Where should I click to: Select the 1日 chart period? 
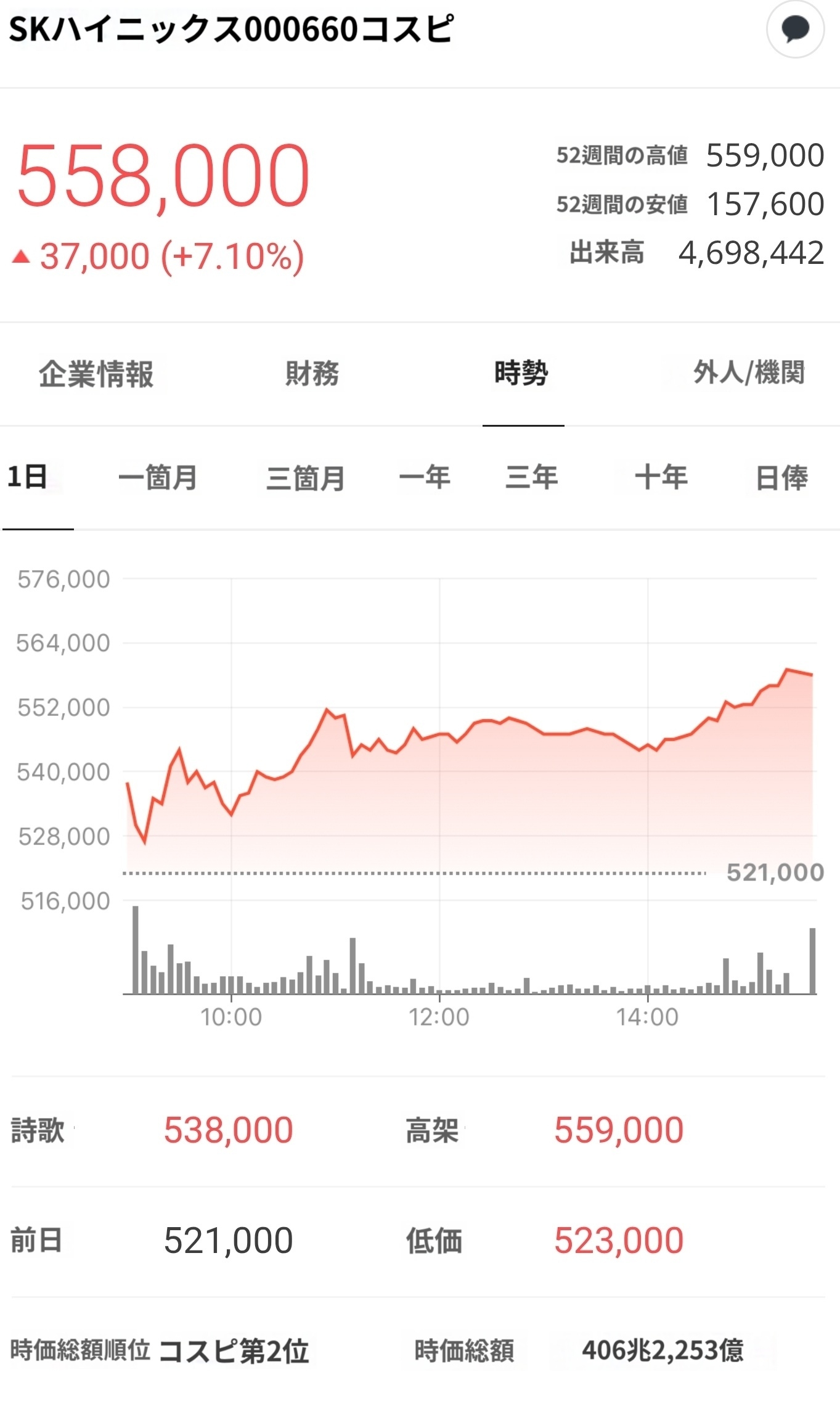coord(28,477)
